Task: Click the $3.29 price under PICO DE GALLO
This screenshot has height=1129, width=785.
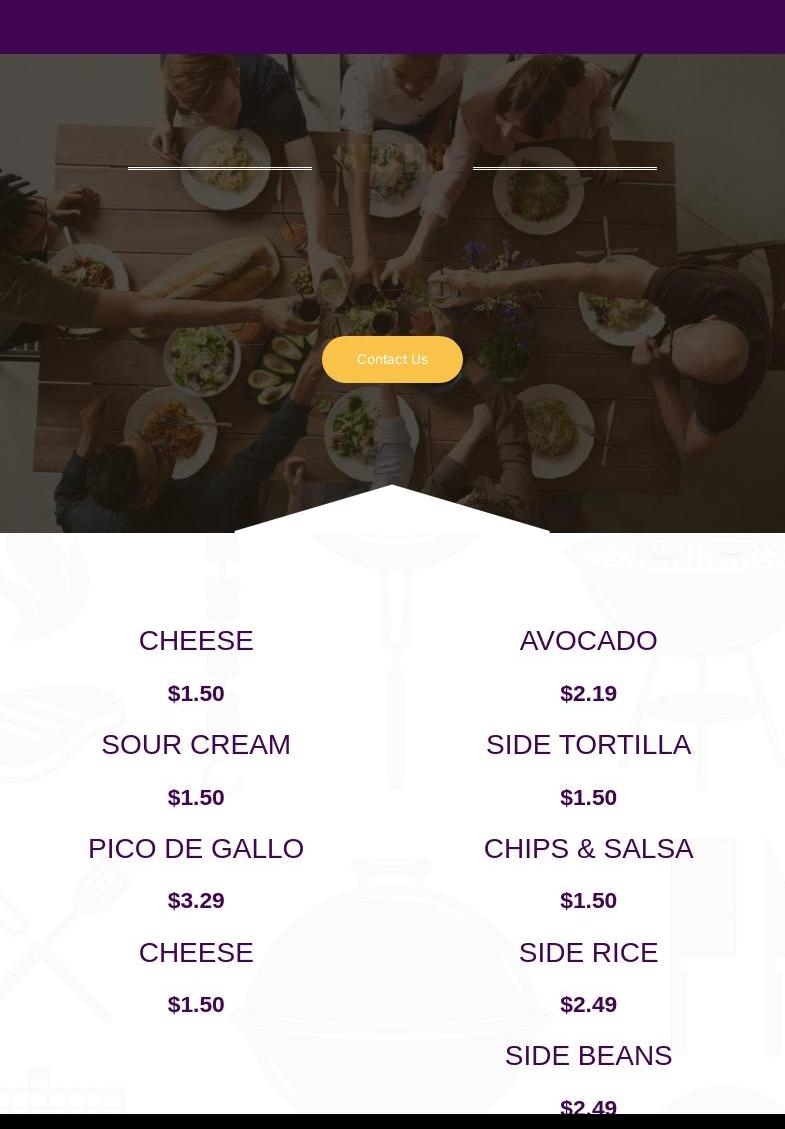Action: pyautogui.click(x=196, y=900)
